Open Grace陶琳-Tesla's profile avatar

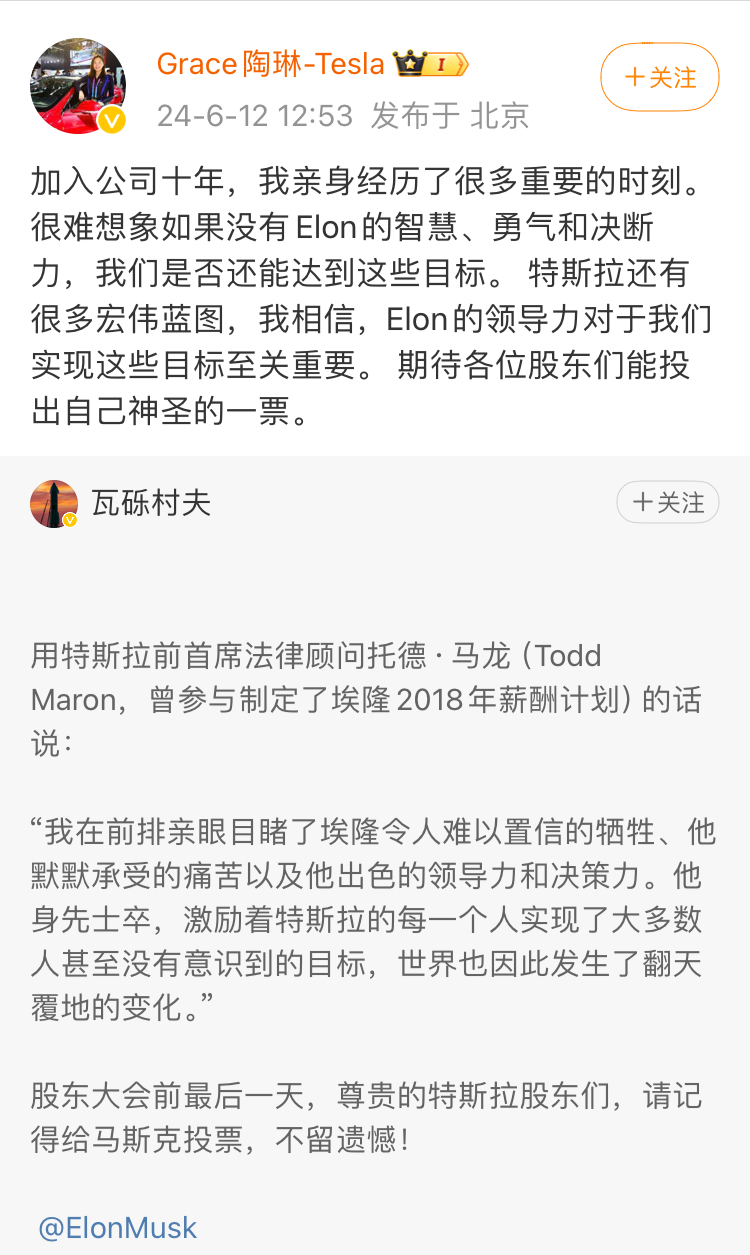tap(78, 86)
